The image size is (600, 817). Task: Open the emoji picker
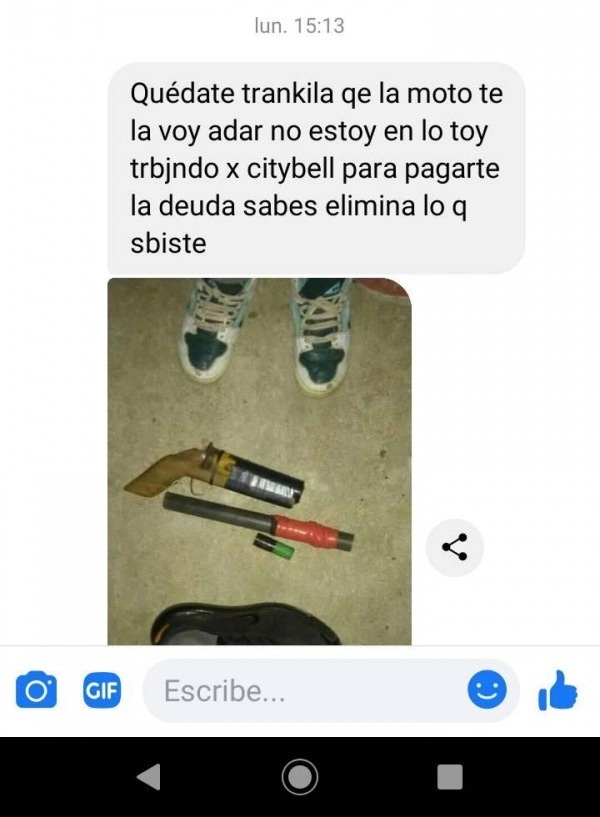click(487, 690)
